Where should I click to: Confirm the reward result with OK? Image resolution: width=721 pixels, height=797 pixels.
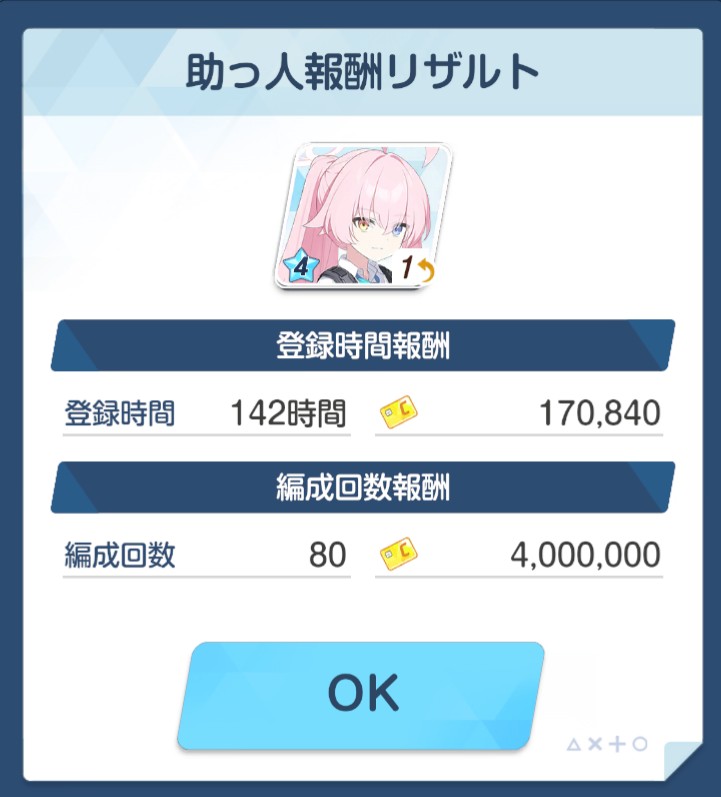pos(362,695)
